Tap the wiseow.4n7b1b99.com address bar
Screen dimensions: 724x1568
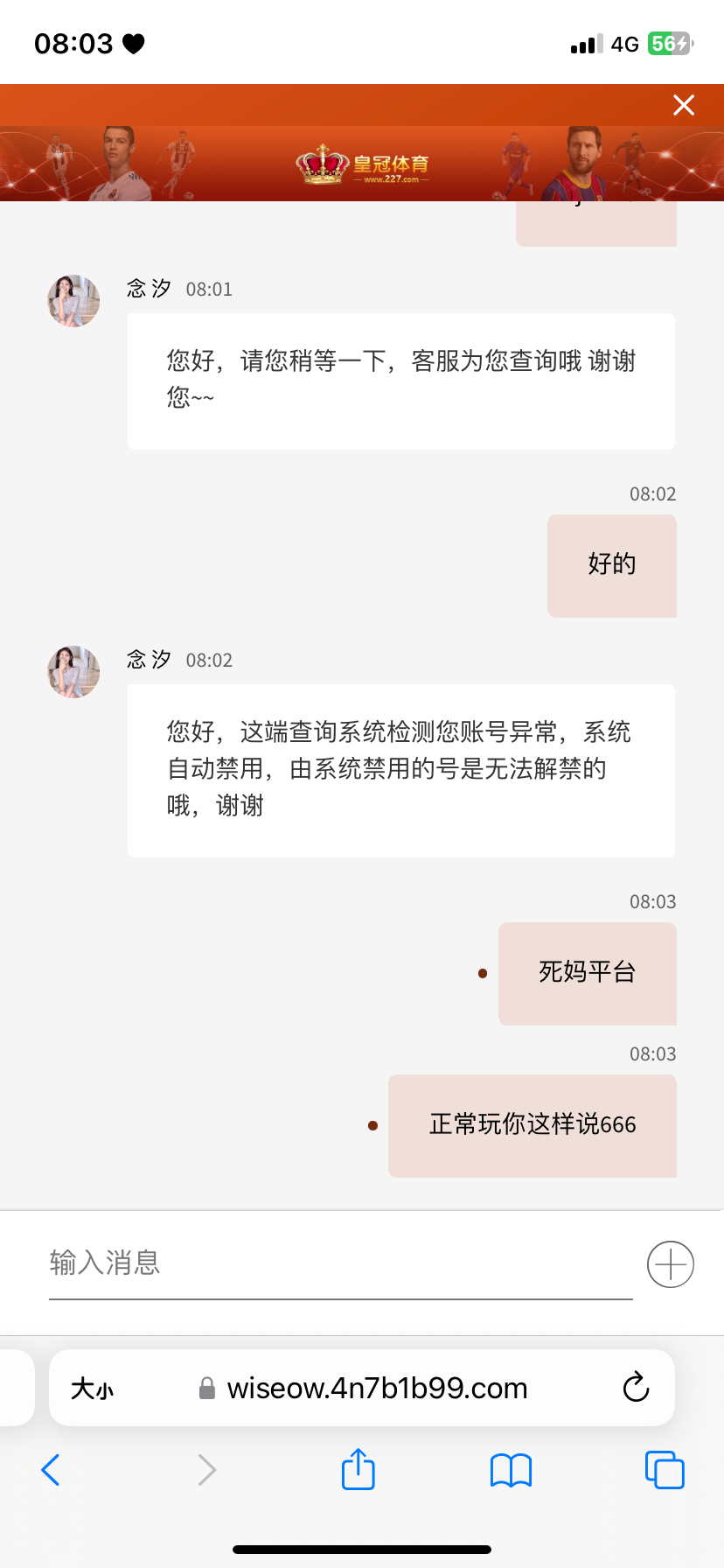tap(376, 1389)
